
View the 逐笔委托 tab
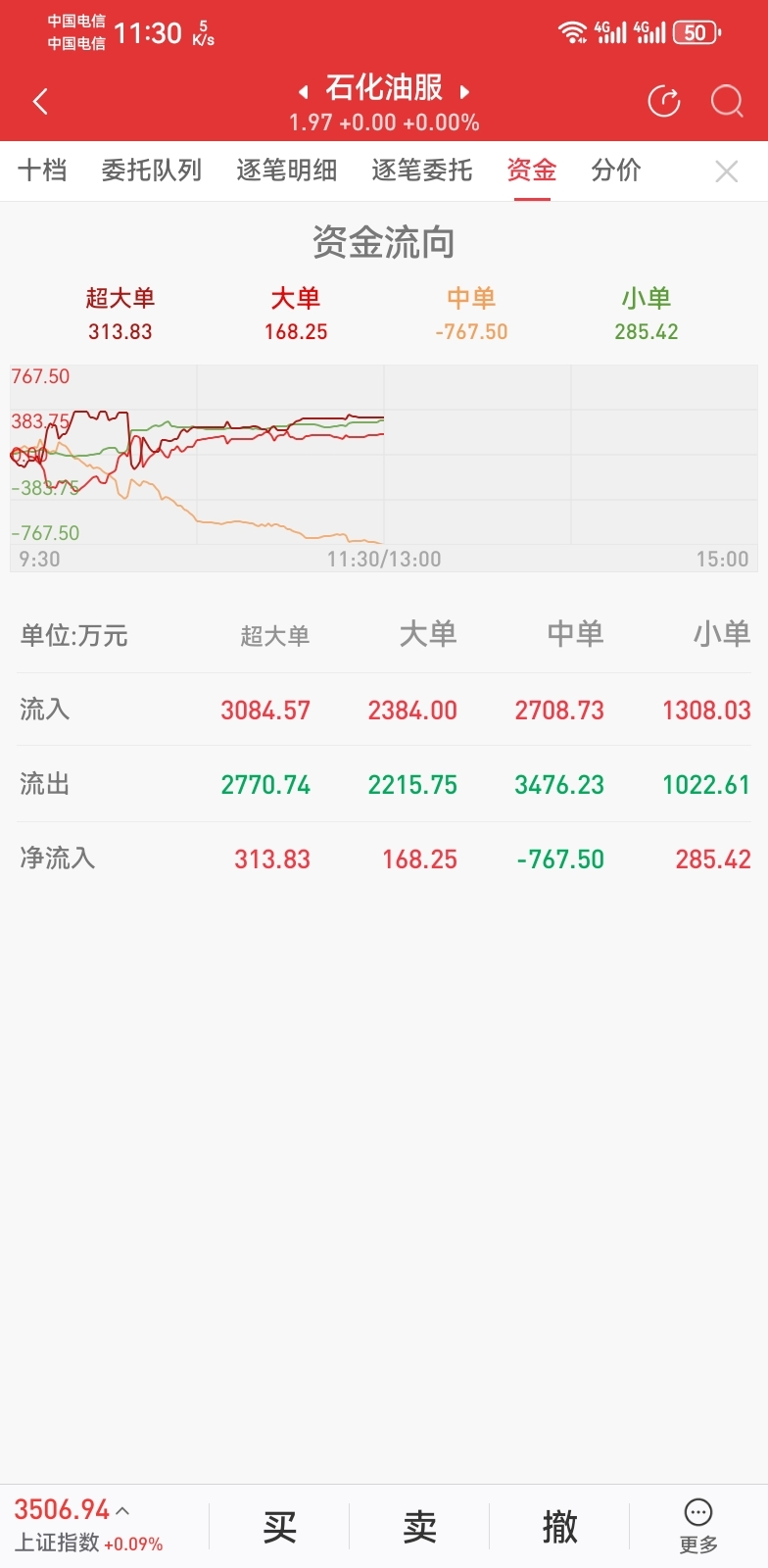[x=422, y=171]
